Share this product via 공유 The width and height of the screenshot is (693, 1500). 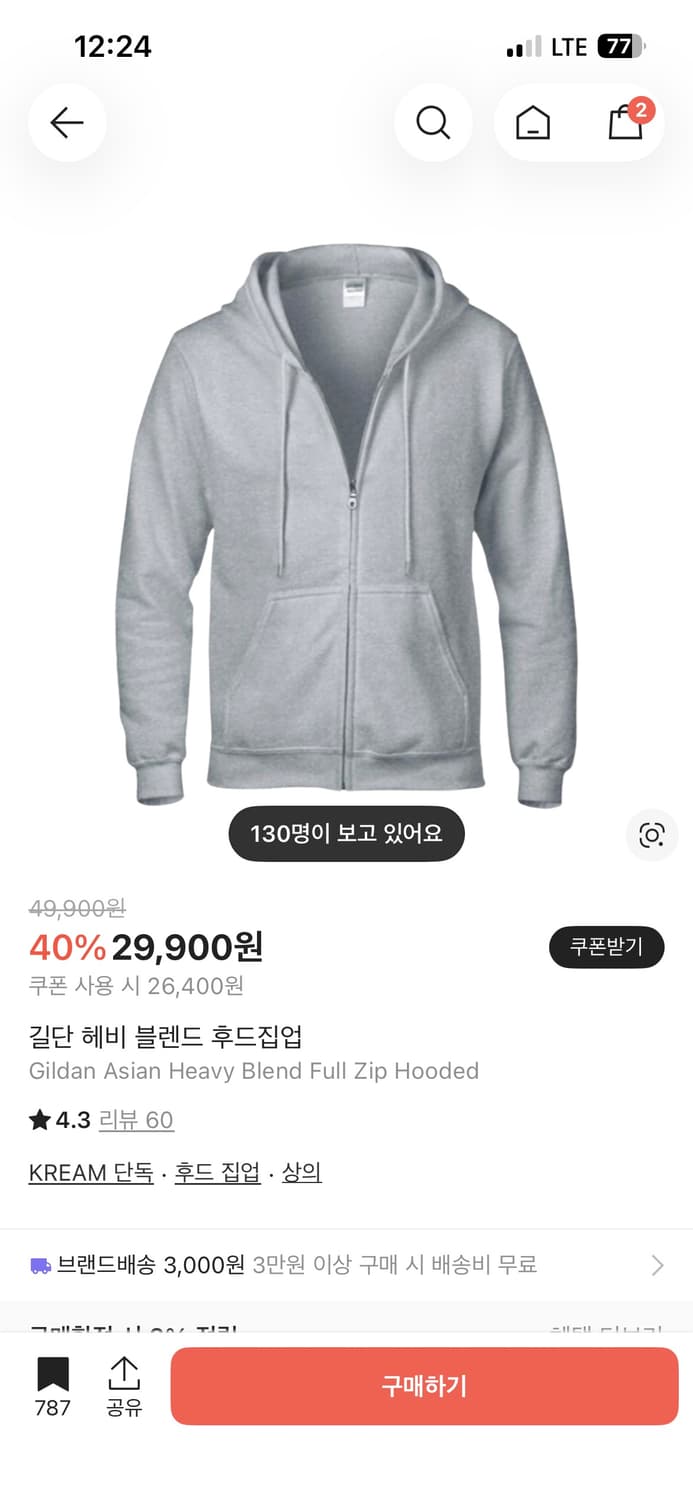(124, 1387)
